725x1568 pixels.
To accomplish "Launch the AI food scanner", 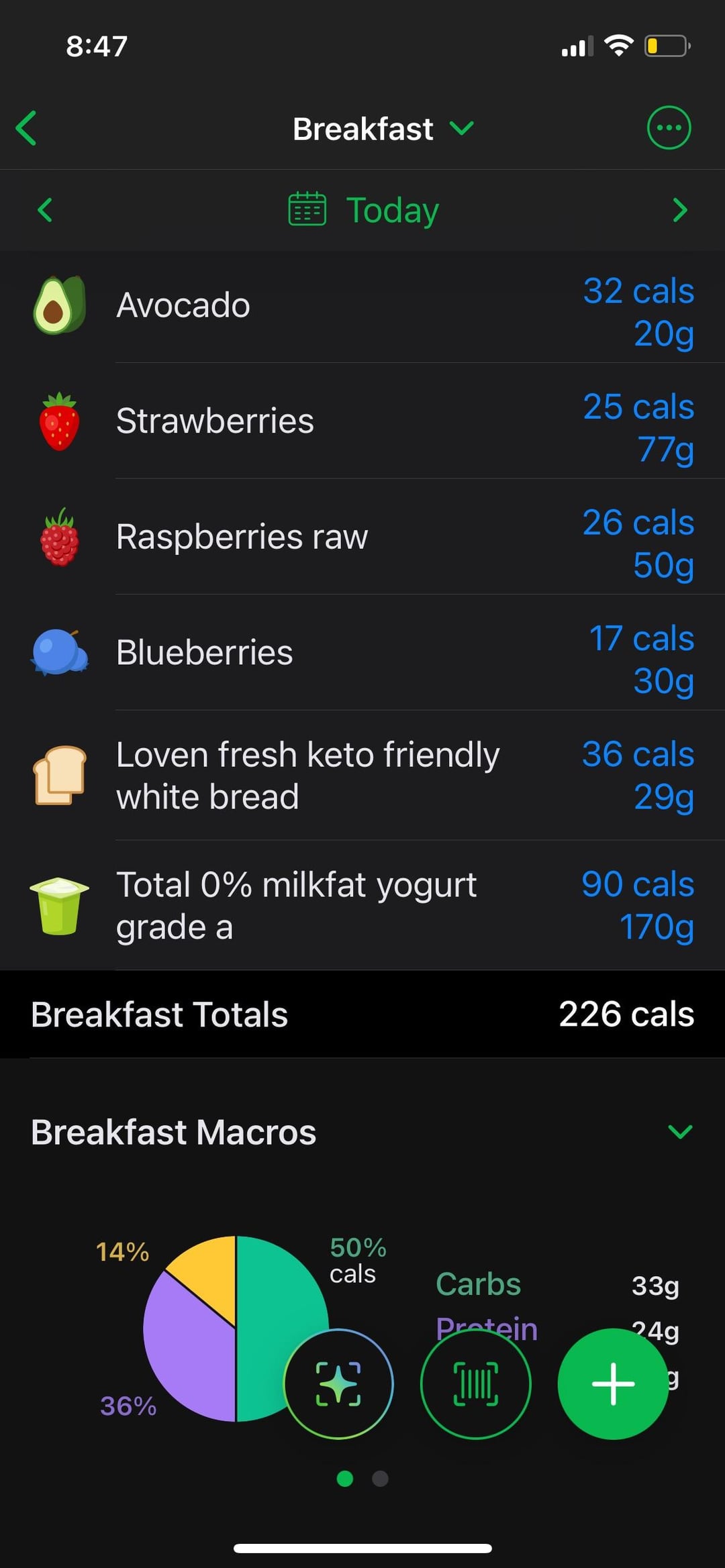I will 338,1383.
